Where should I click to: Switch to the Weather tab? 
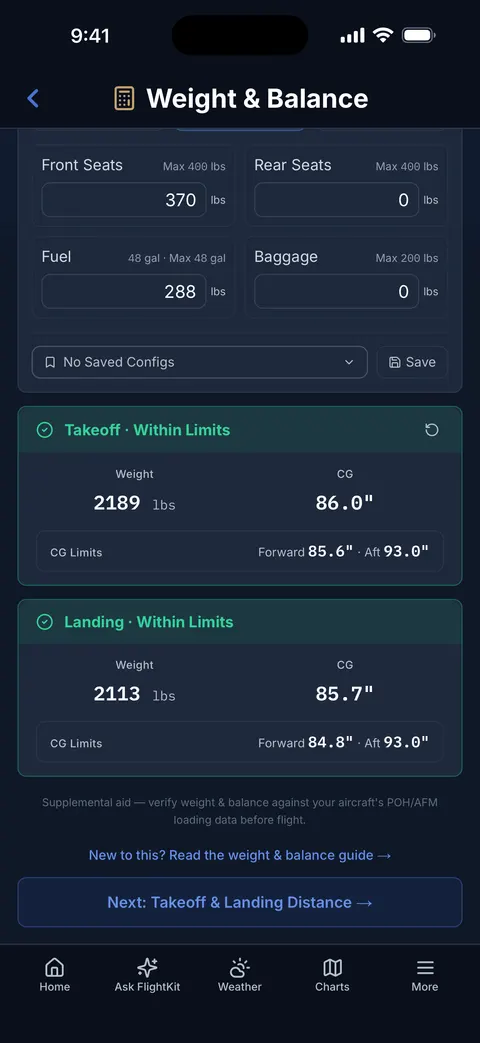click(x=240, y=975)
